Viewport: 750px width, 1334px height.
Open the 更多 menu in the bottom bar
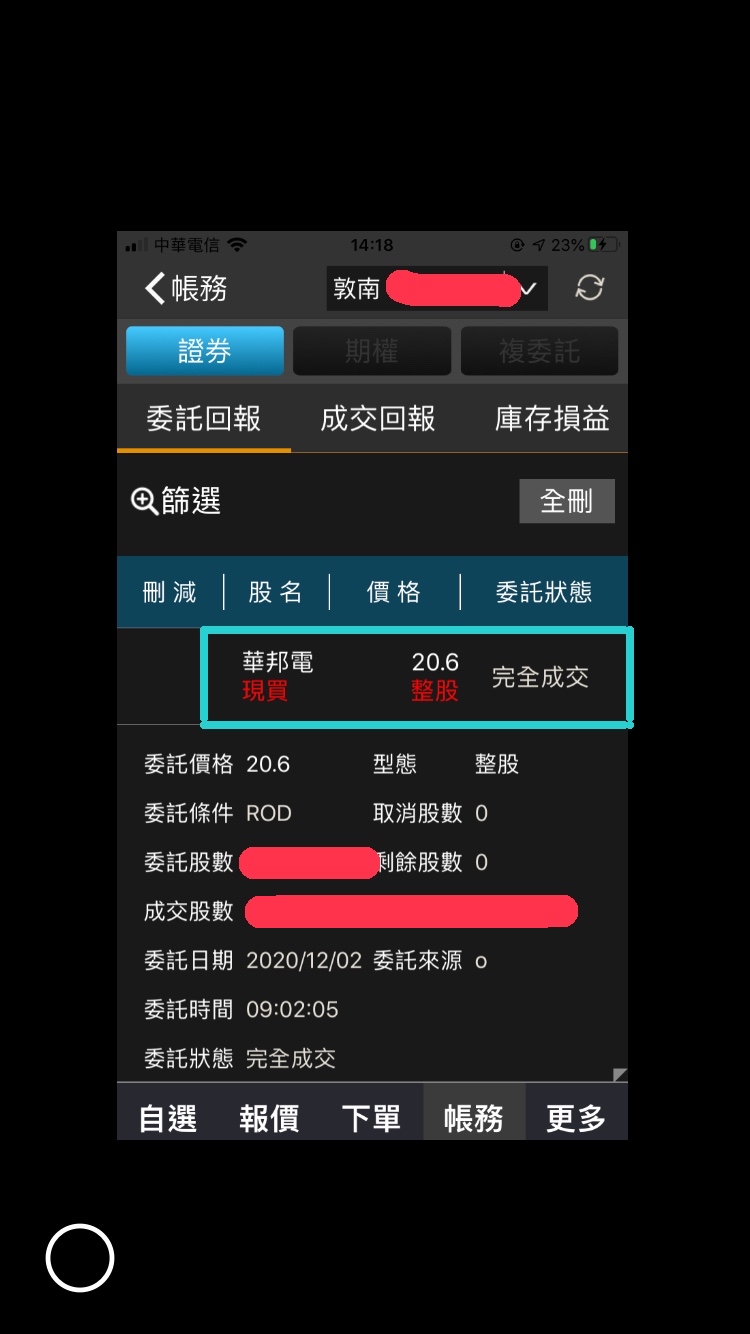point(576,1118)
